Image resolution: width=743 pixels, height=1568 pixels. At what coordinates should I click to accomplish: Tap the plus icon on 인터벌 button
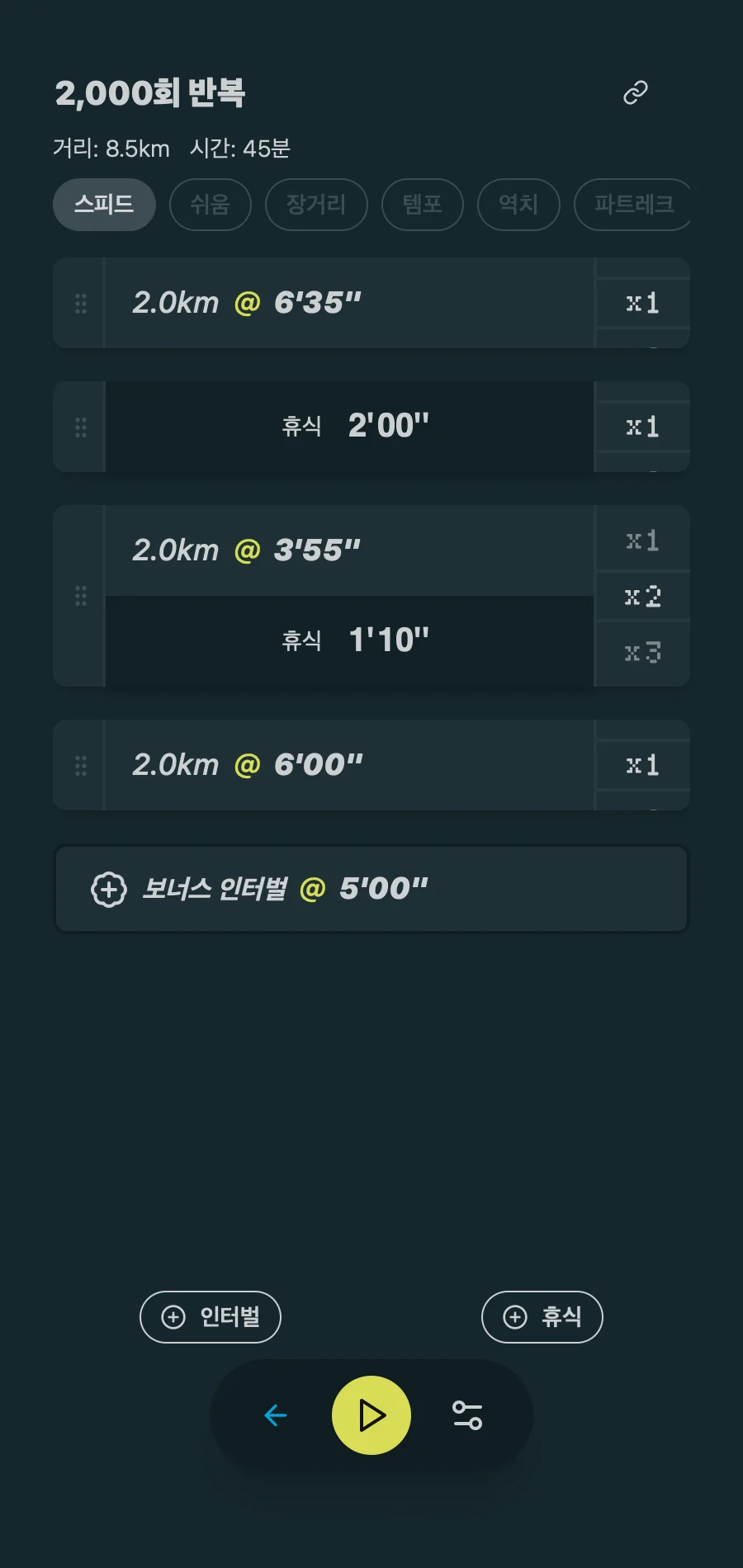(173, 1317)
